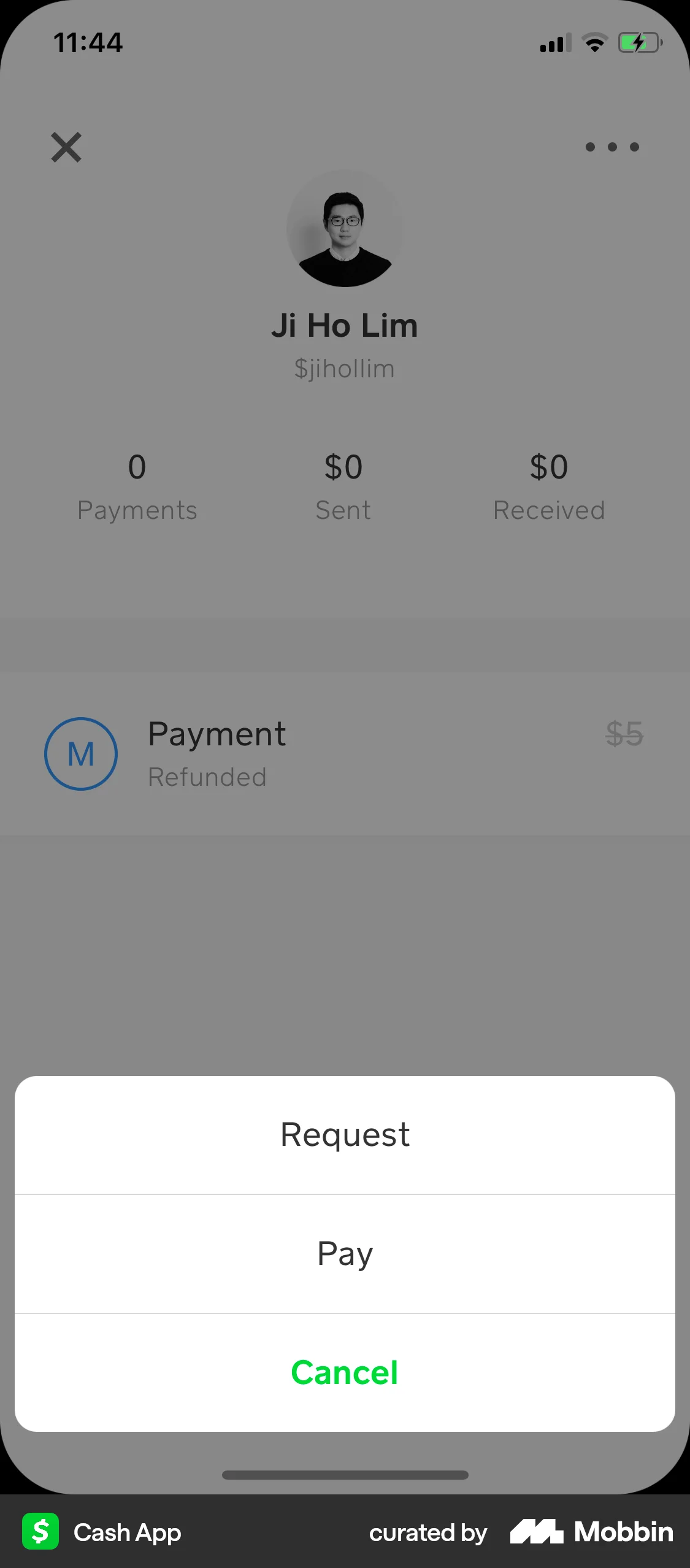
Task: Tap the Wi-Fi indicator in the status bar
Action: (593, 42)
